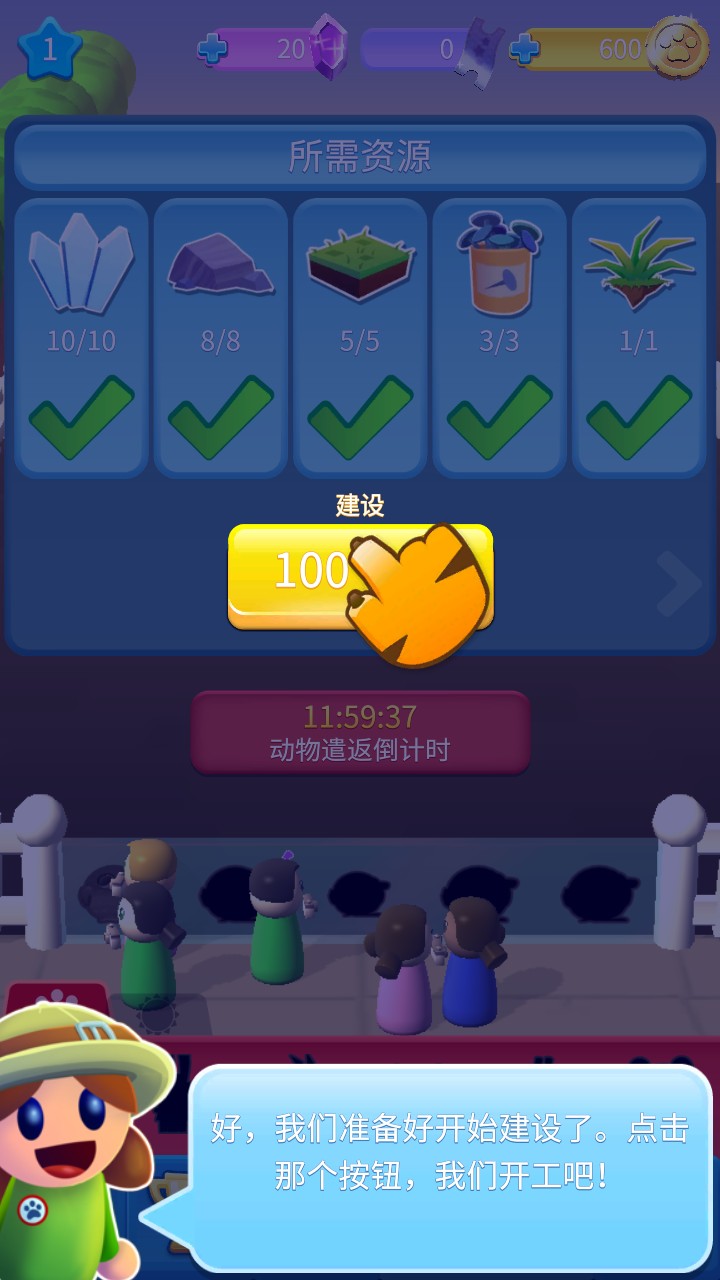Image resolution: width=720 pixels, height=1280 pixels.
Task: Add more coins with the plus icon
Action: pos(525,49)
